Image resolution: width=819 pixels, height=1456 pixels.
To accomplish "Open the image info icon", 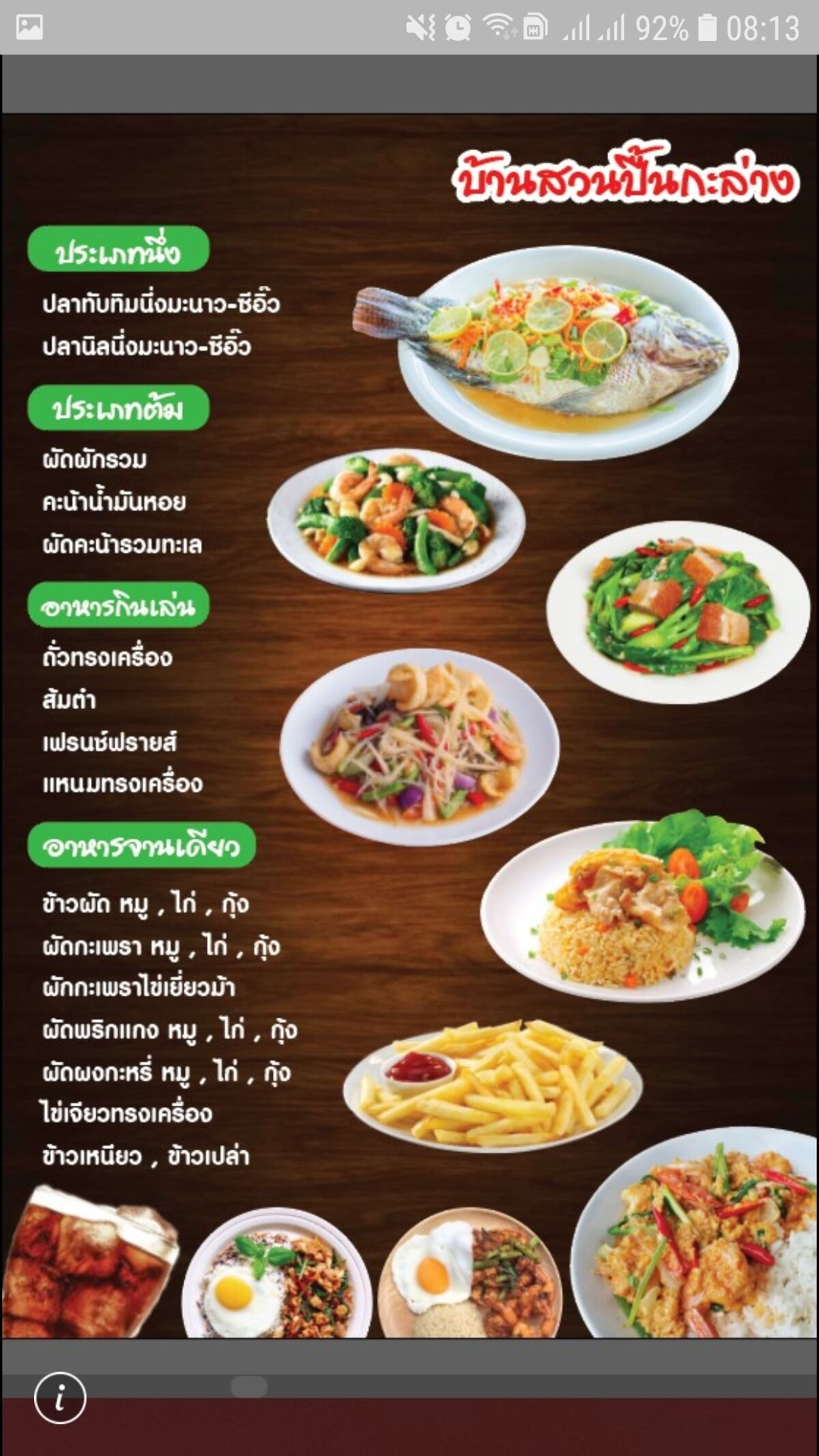I will click(60, 1397).
